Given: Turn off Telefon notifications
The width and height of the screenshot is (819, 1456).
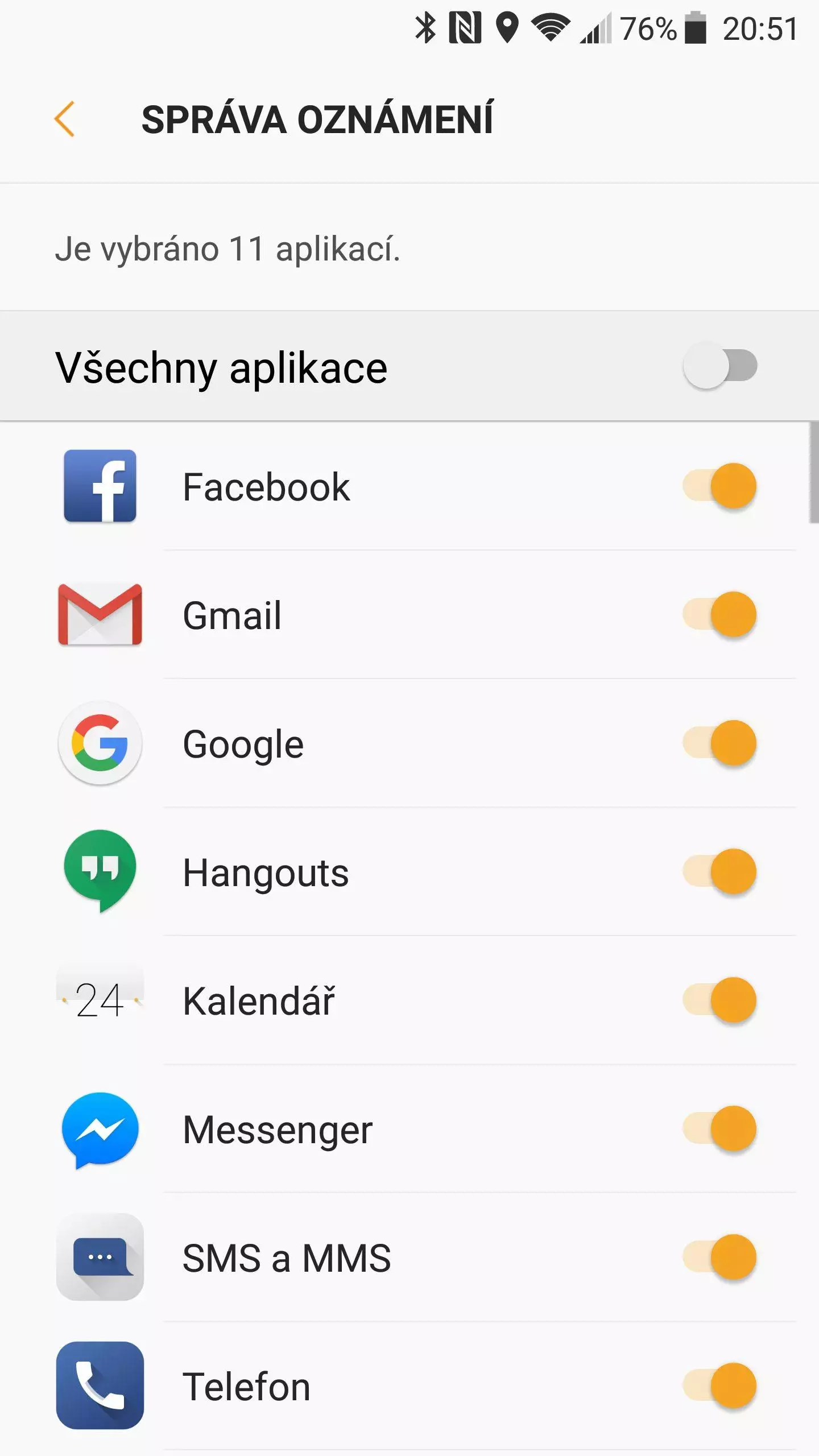Looking at the screenshot, I should tap(720, 1386).
